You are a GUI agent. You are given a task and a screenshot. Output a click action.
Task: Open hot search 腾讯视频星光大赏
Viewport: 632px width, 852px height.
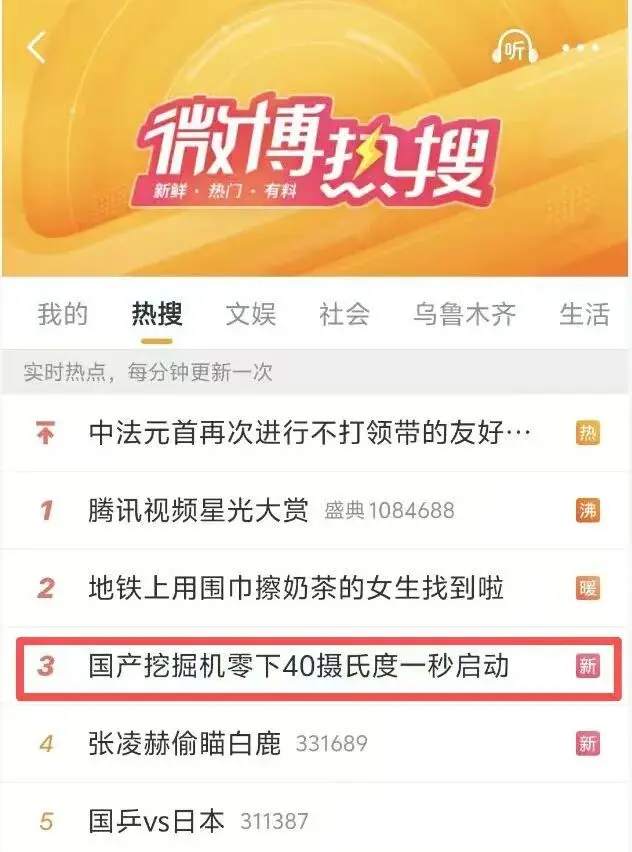pos(199,510)
